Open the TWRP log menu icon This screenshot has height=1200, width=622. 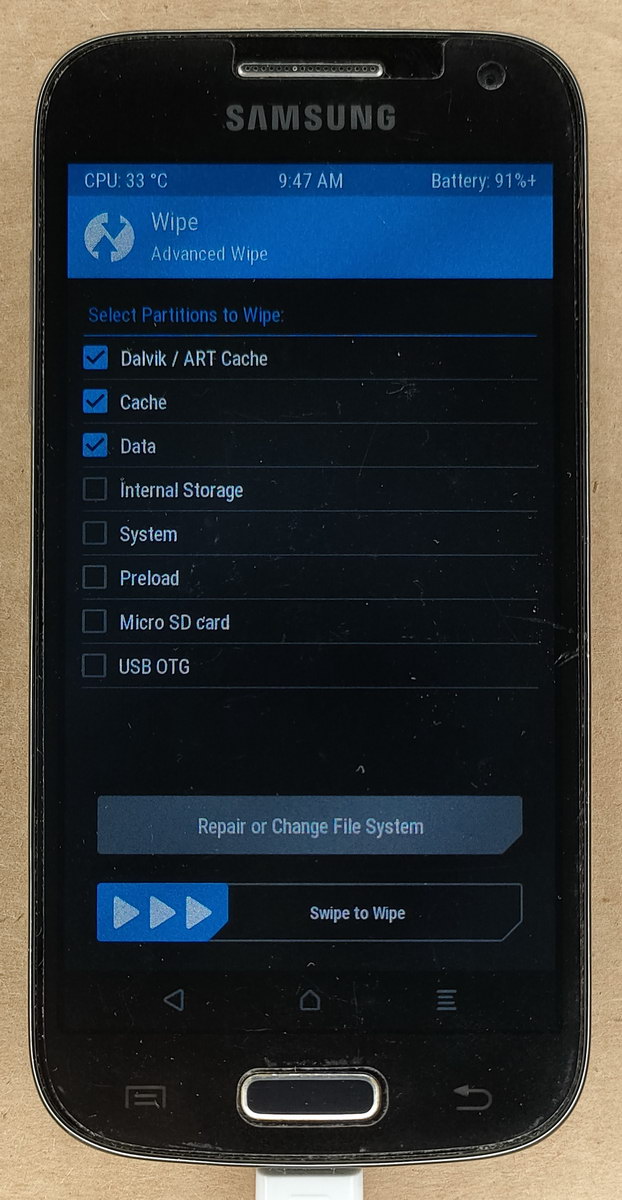click(446, 999)
